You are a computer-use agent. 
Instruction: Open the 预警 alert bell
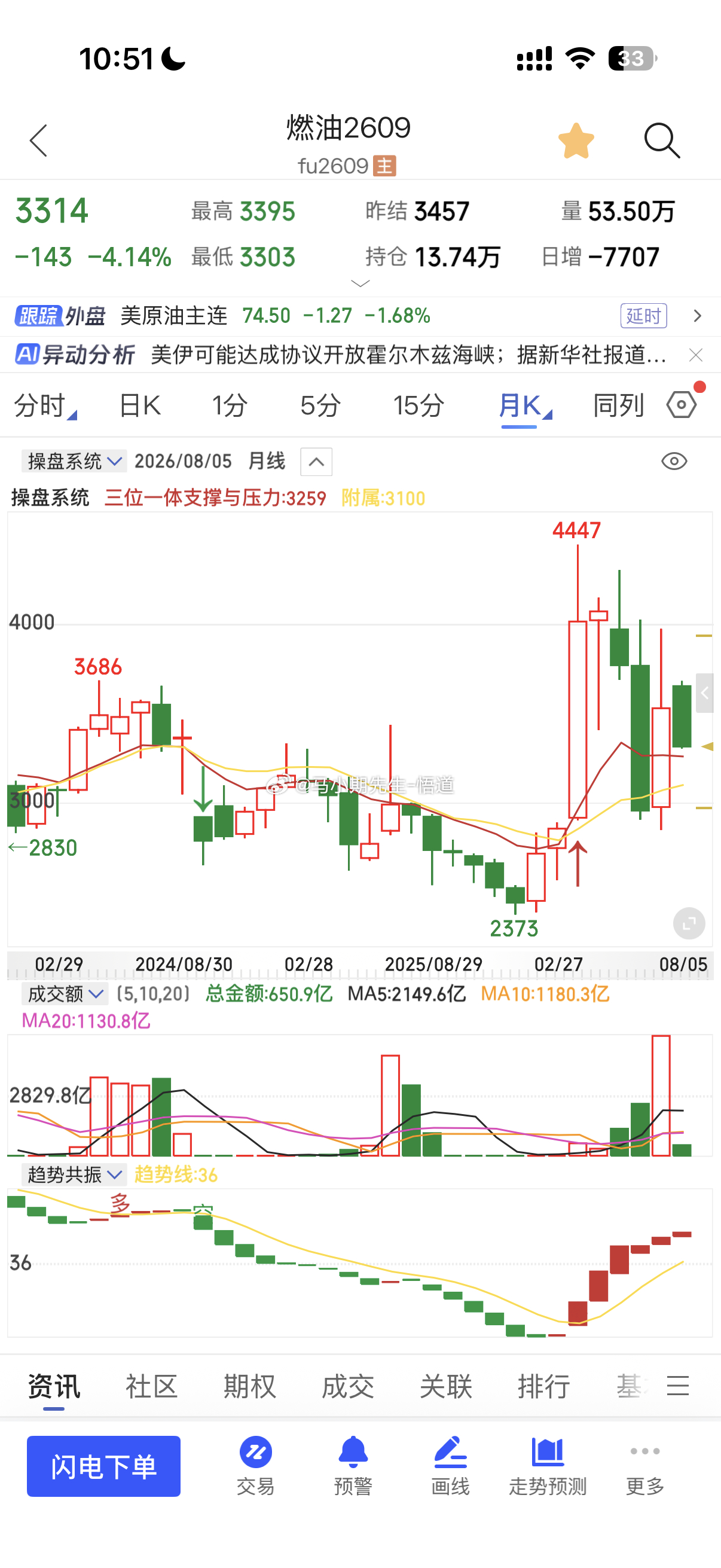pyautogui.click(x=353, y=1466)
